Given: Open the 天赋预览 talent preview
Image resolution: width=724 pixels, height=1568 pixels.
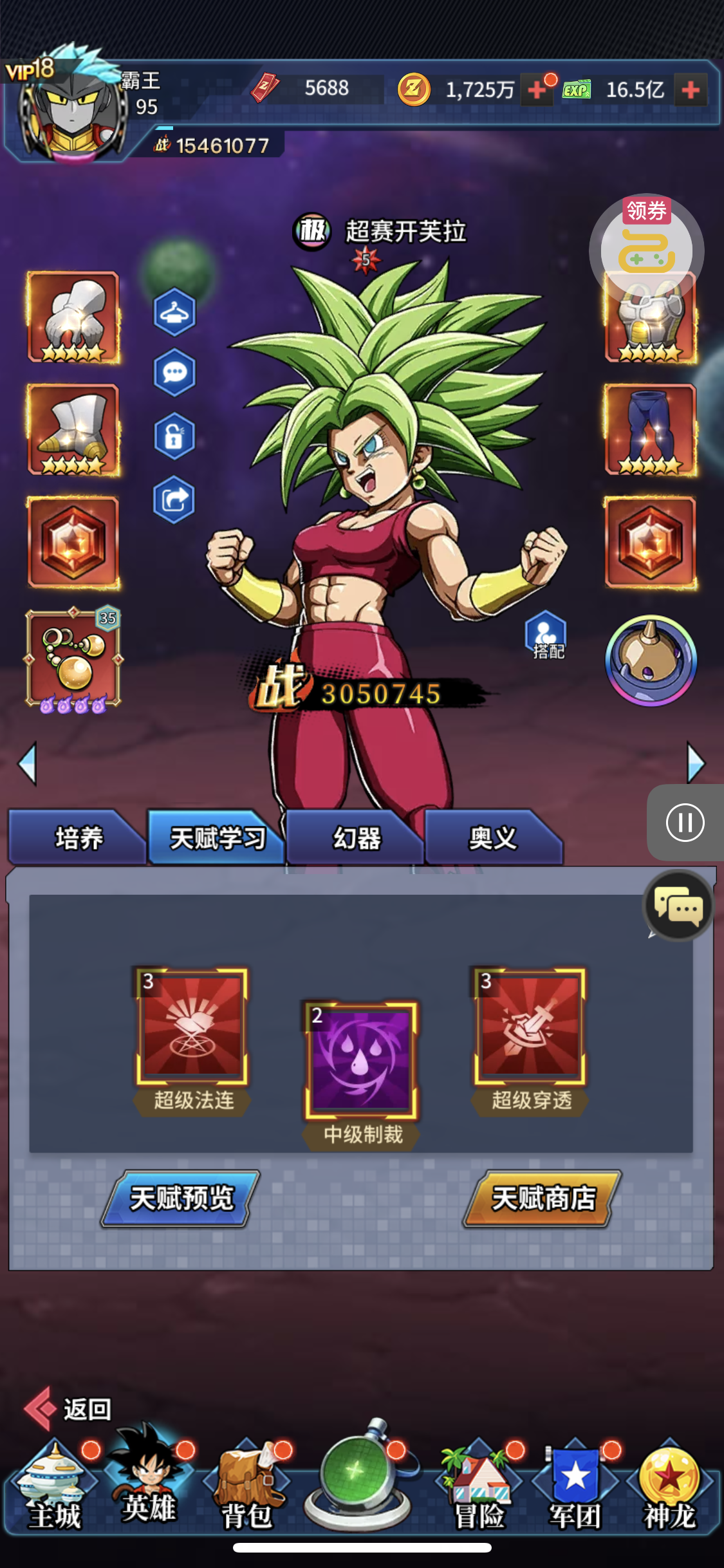Looking at the screenshot, I should pyautogui.click(x=181, y=1198).
